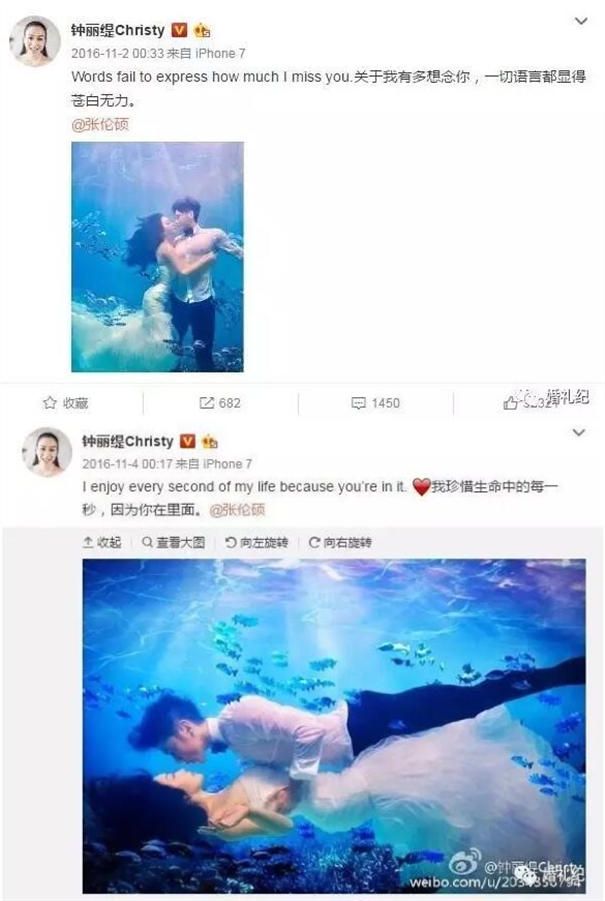This screenshot has height=901, width=605.
Task: Open the dropdown chevron on the 2016-11-4 post
Action: pos(578,433)
